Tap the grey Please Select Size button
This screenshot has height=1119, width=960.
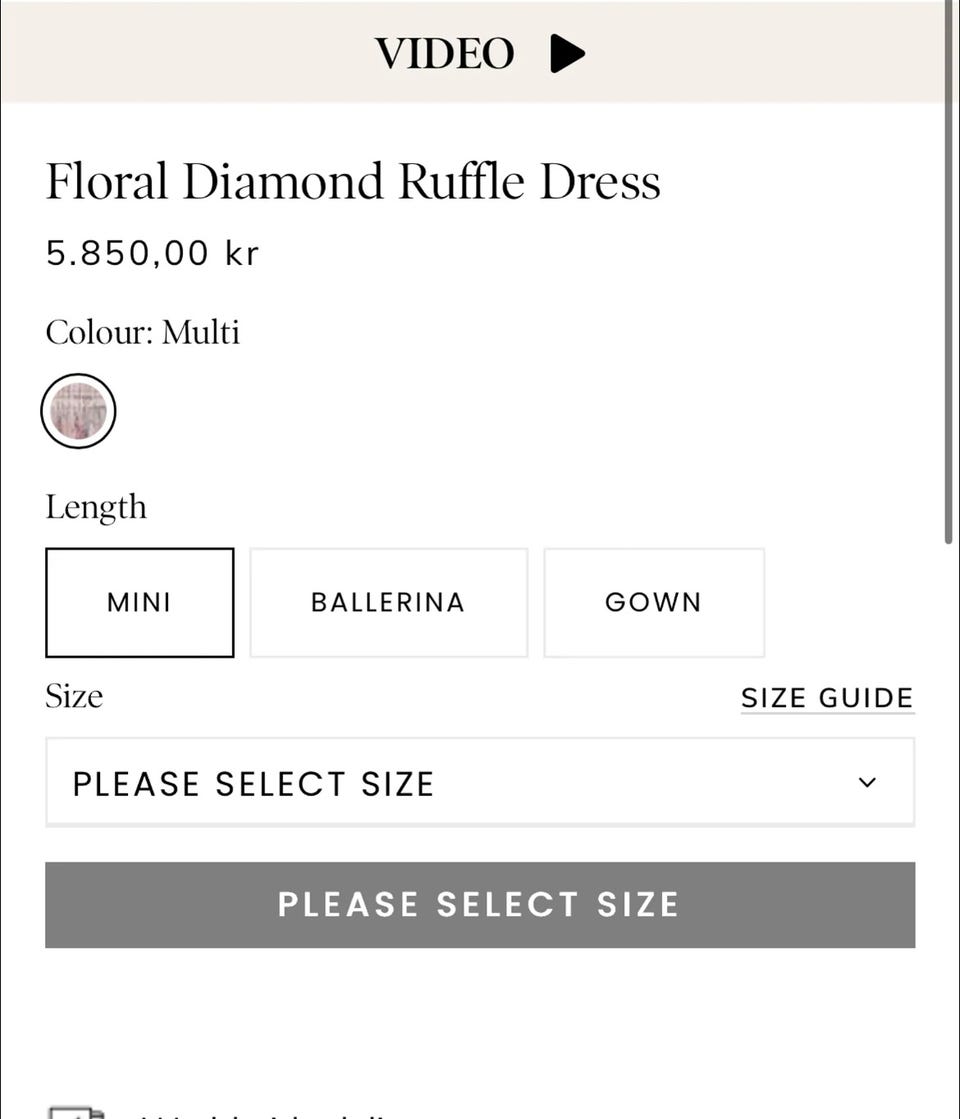tap(480, 905)
